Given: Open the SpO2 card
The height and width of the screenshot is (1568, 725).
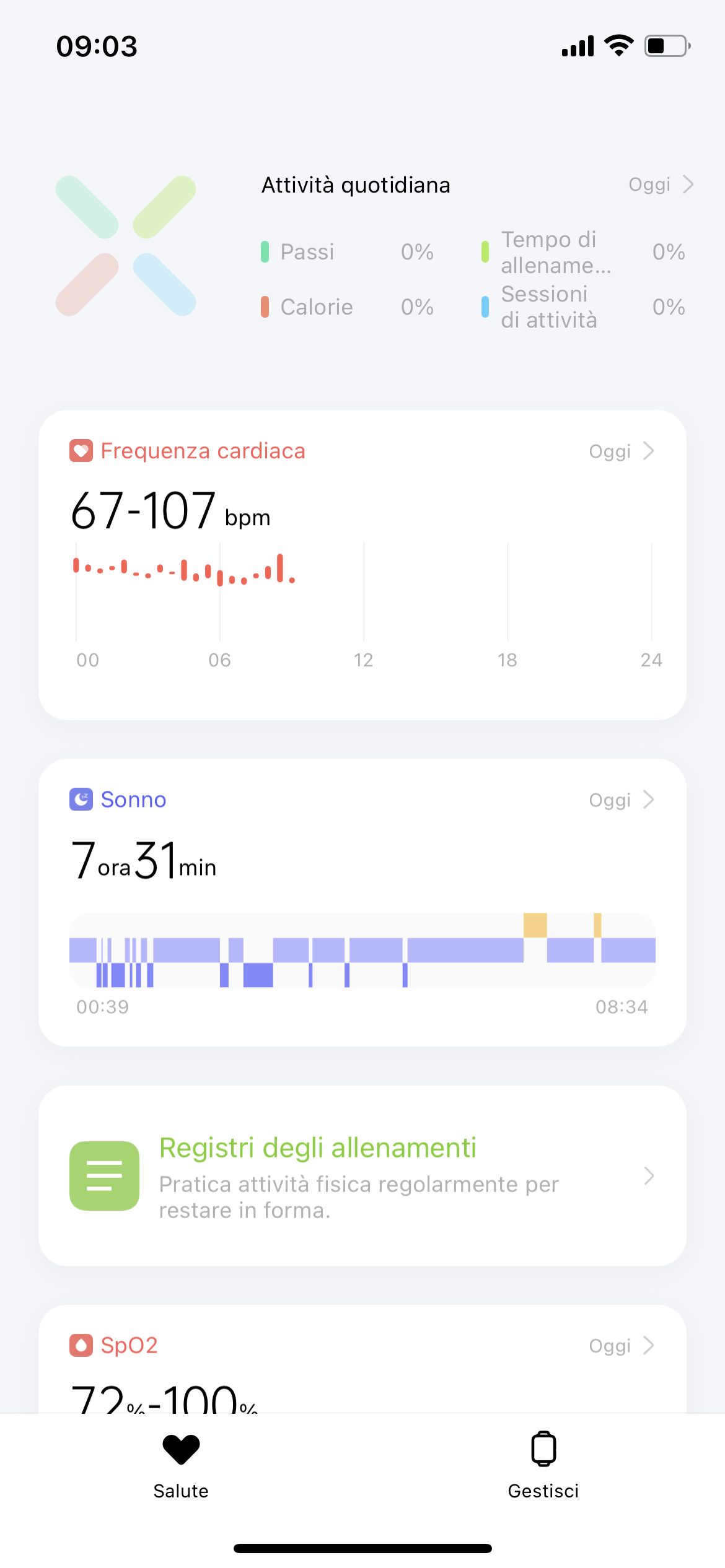Looking at the screenshot, I should 362,1356.
